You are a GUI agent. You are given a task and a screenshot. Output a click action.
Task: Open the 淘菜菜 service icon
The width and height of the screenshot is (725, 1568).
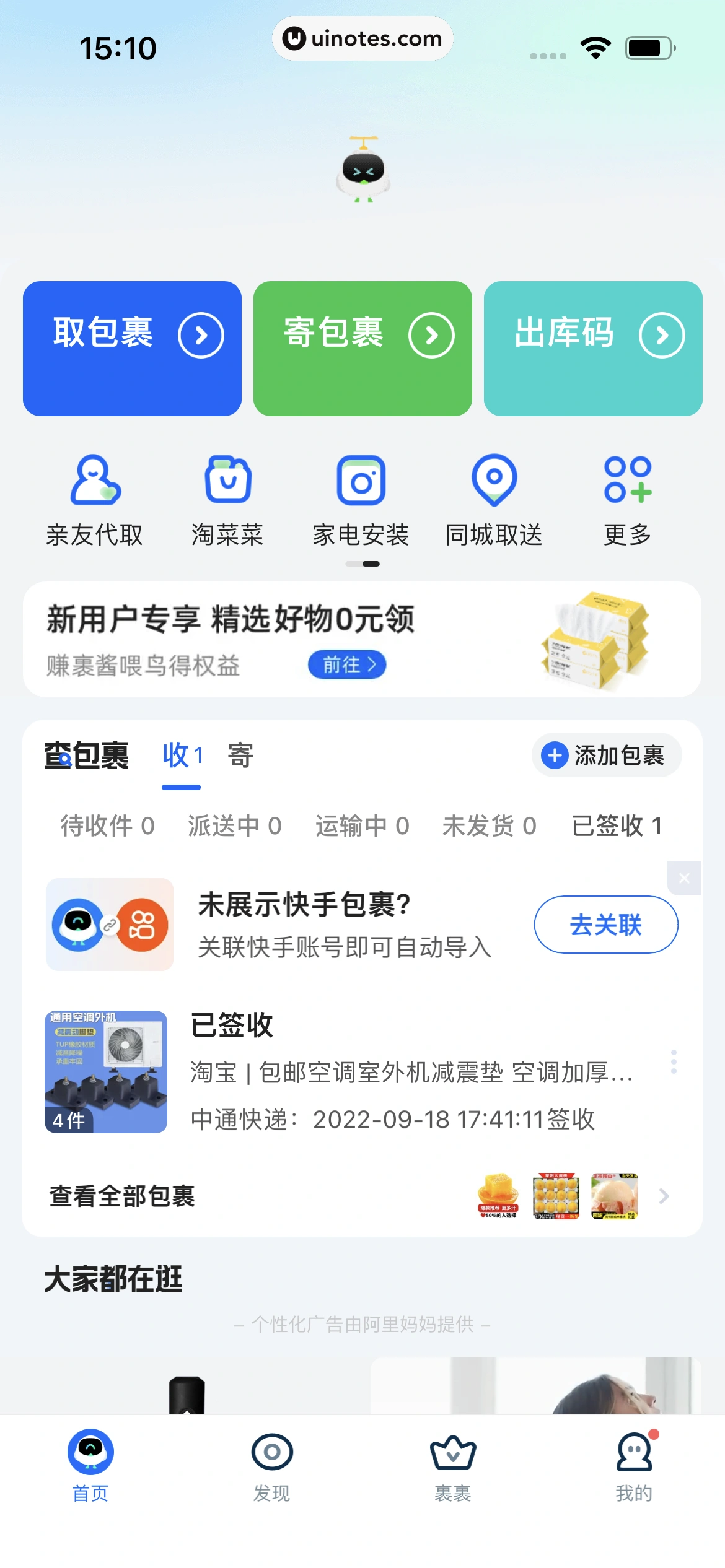[228, 483]
